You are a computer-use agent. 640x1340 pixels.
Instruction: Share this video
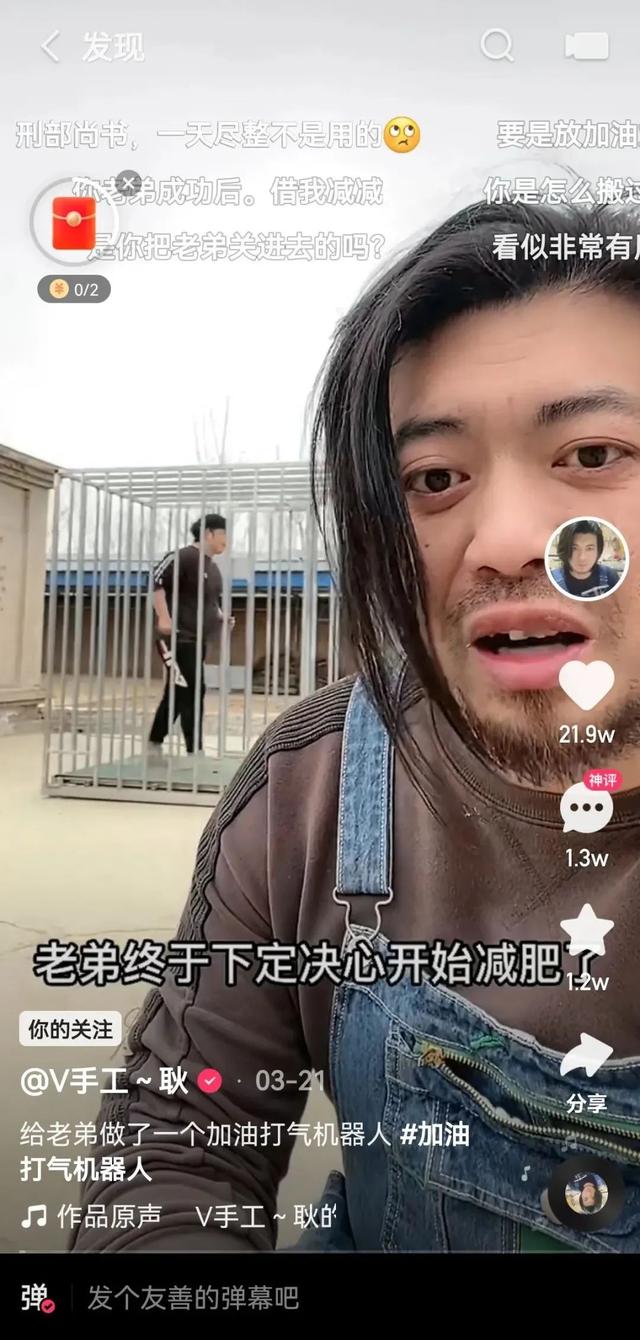tap(586, 1058)
